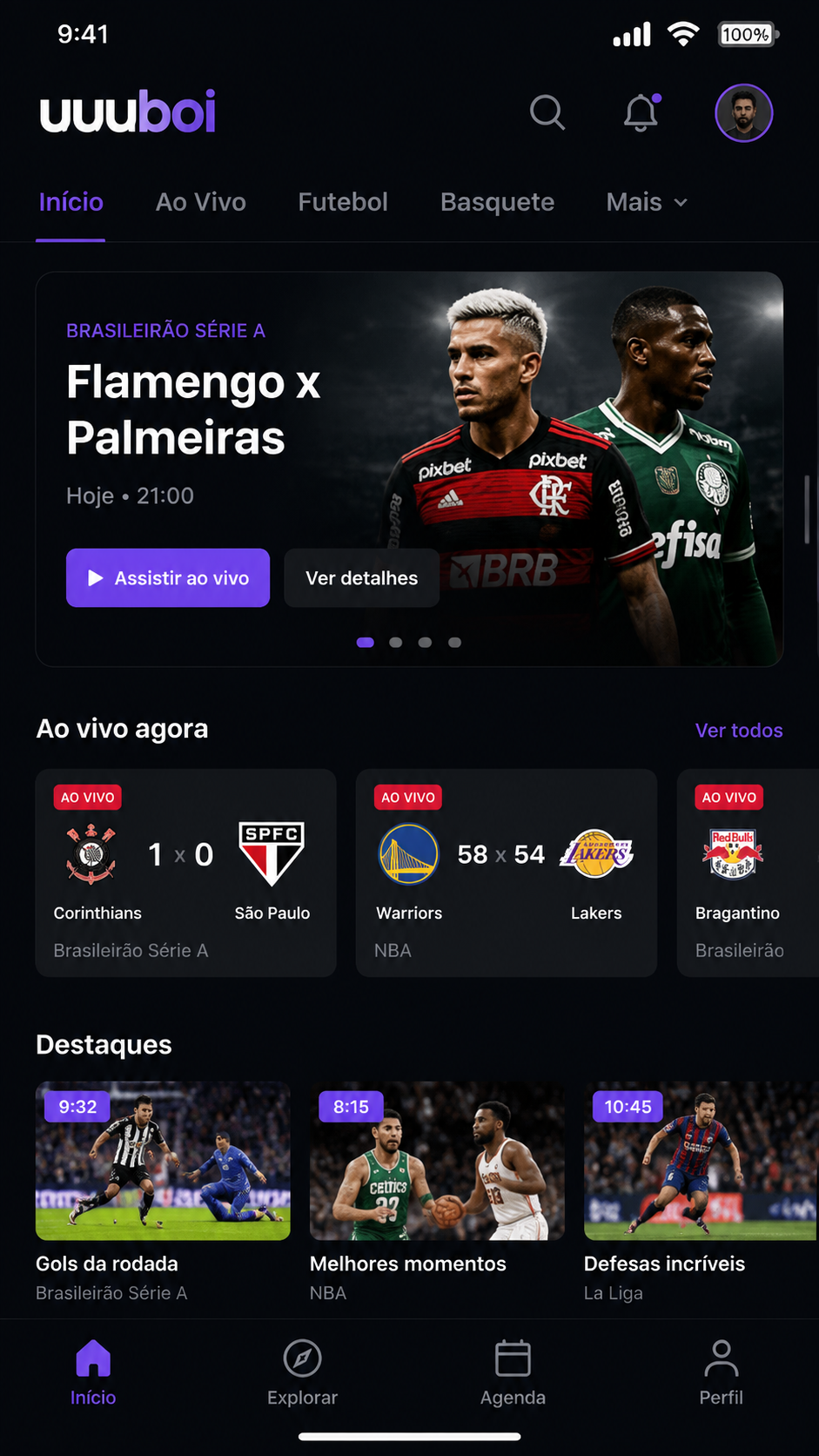Open Ver todos live matches link
Image resolution: width=819 pixels, height=1456 pixels.
click(x=739, y=731)
